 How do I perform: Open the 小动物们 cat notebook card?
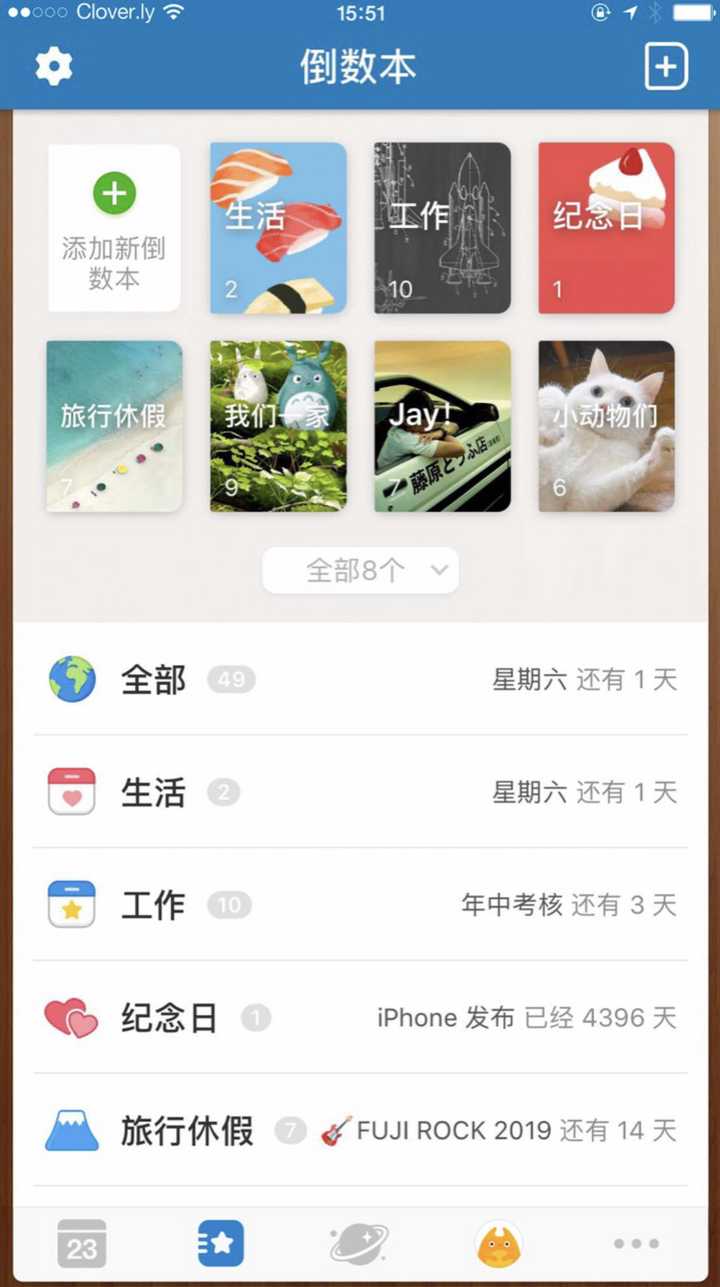coord(606,426)
